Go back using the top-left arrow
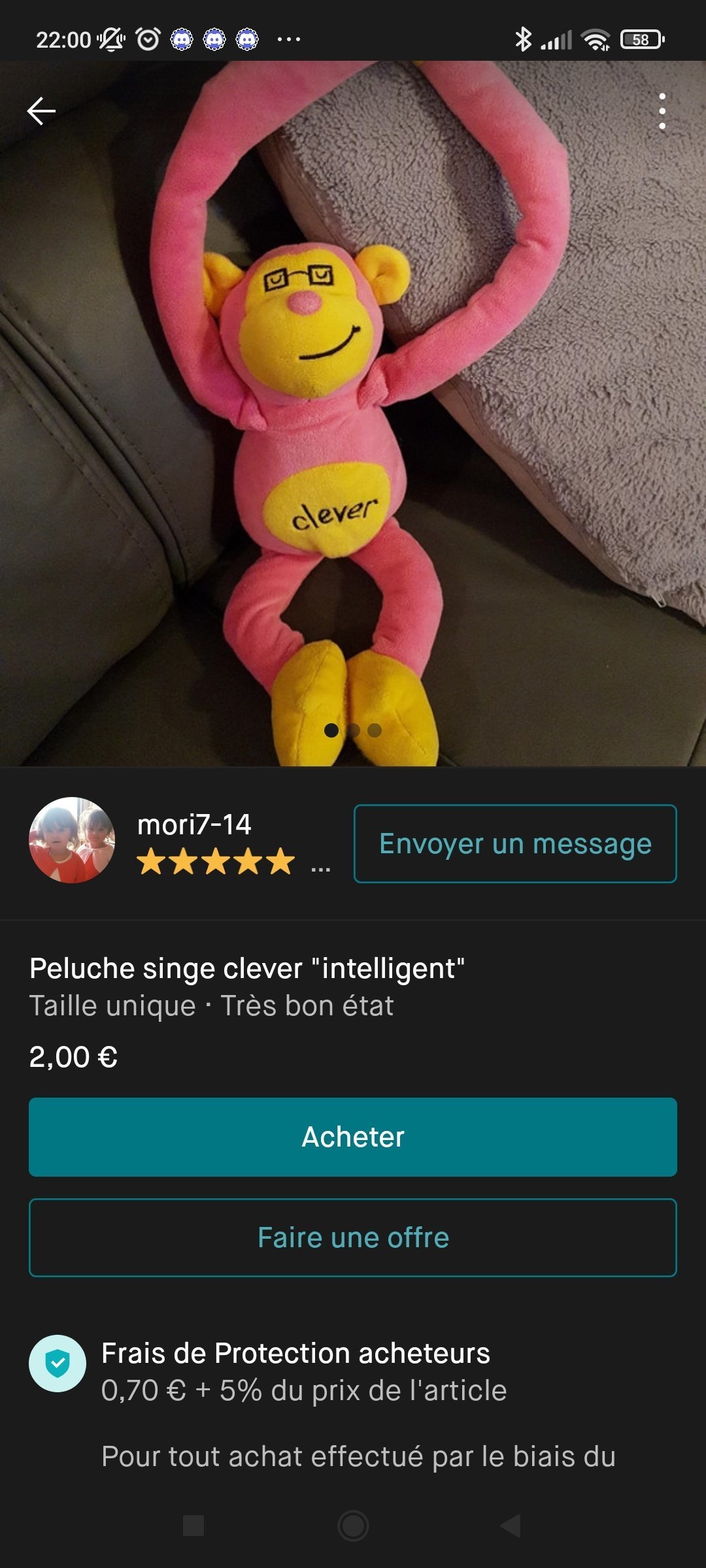Screen dimensions: 706x1568 41,111
